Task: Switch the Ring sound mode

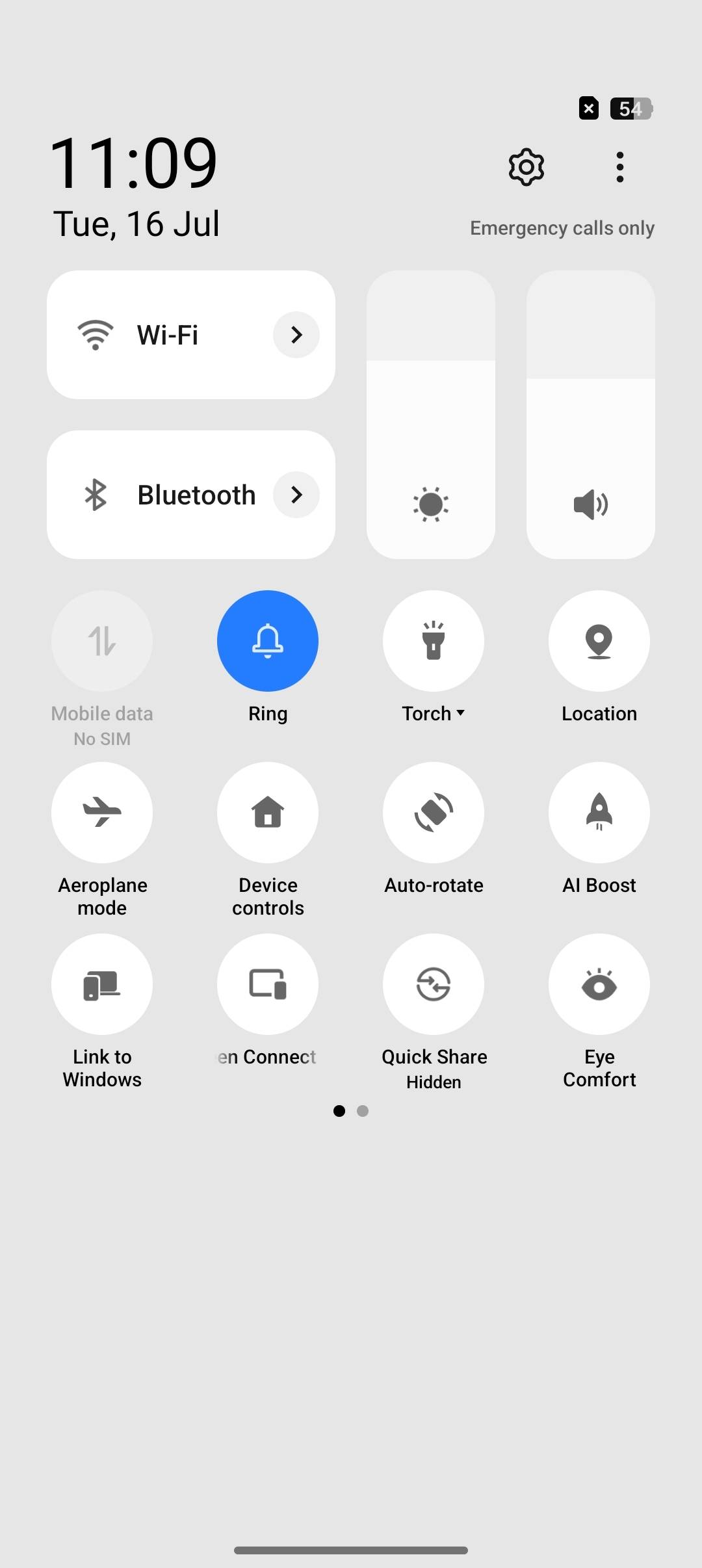Action: pos(268,641)
